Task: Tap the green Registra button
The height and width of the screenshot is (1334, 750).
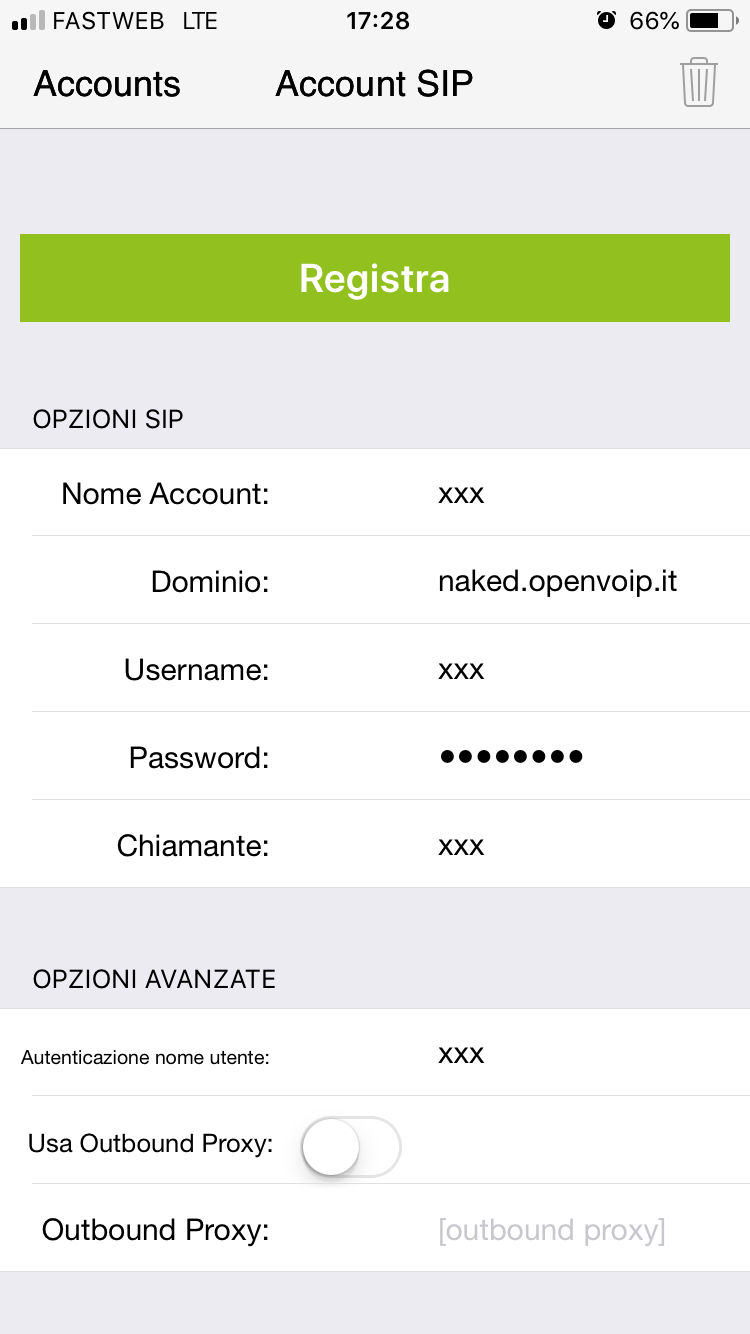Action: click(375, 278)
